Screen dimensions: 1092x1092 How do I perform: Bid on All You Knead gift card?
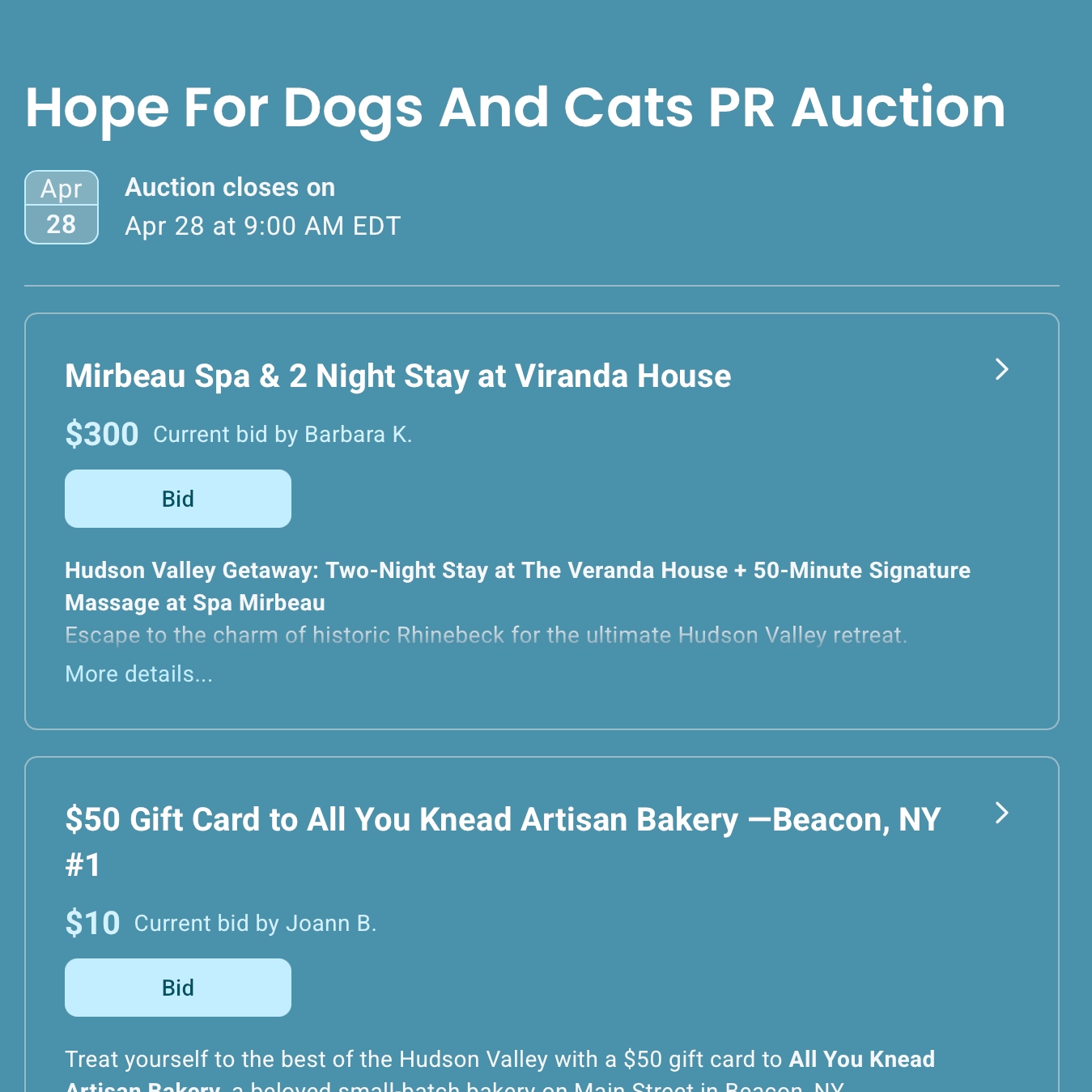pos(177,988)
